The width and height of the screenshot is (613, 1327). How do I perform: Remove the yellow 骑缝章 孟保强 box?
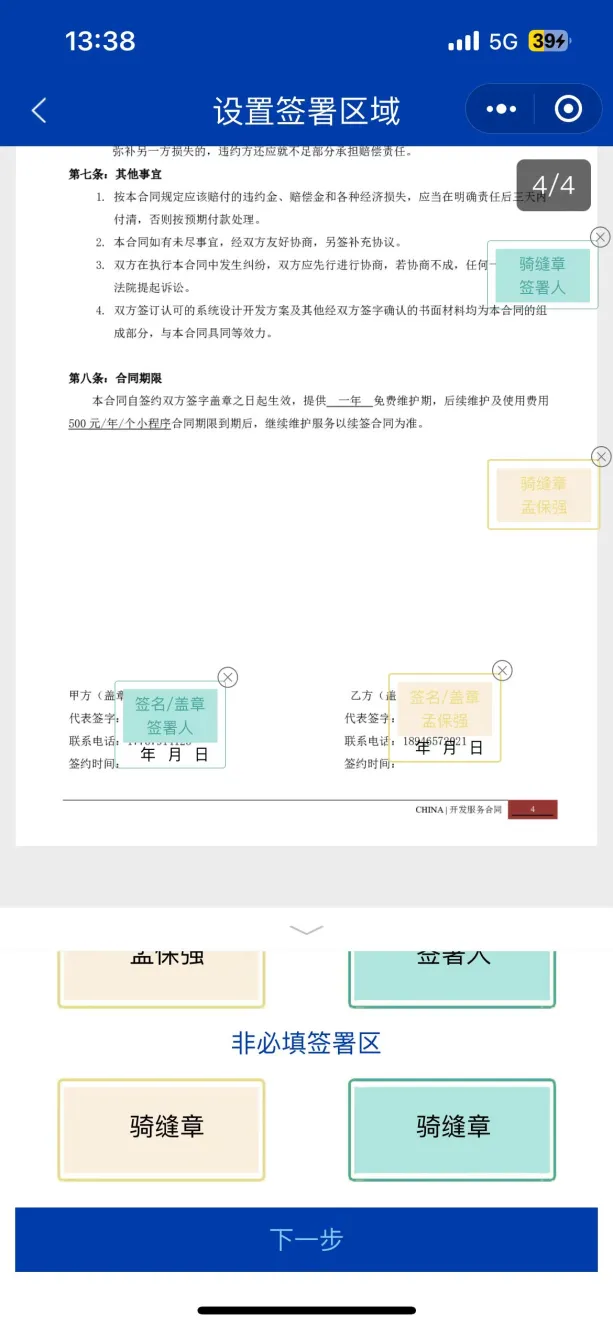601,457
